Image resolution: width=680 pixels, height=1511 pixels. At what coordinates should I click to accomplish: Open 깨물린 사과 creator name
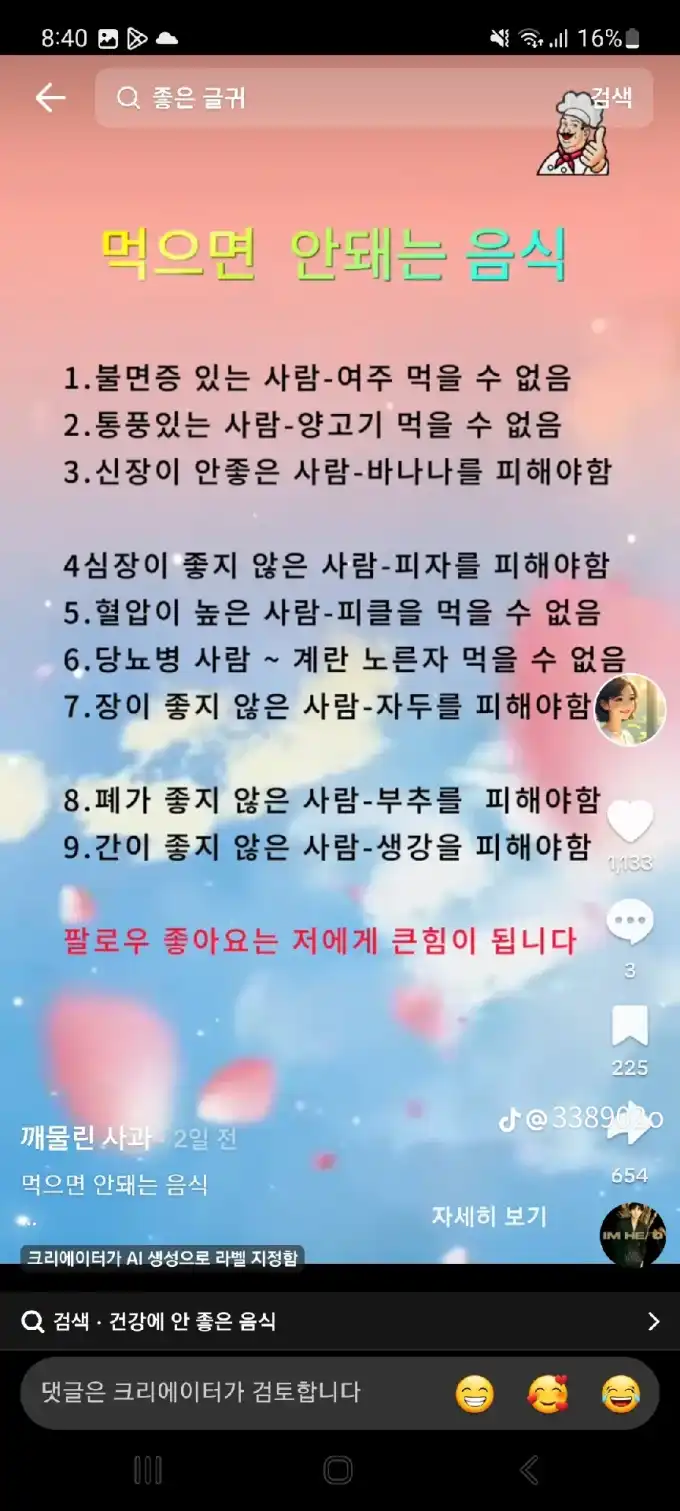click(x=87, y=1137)
